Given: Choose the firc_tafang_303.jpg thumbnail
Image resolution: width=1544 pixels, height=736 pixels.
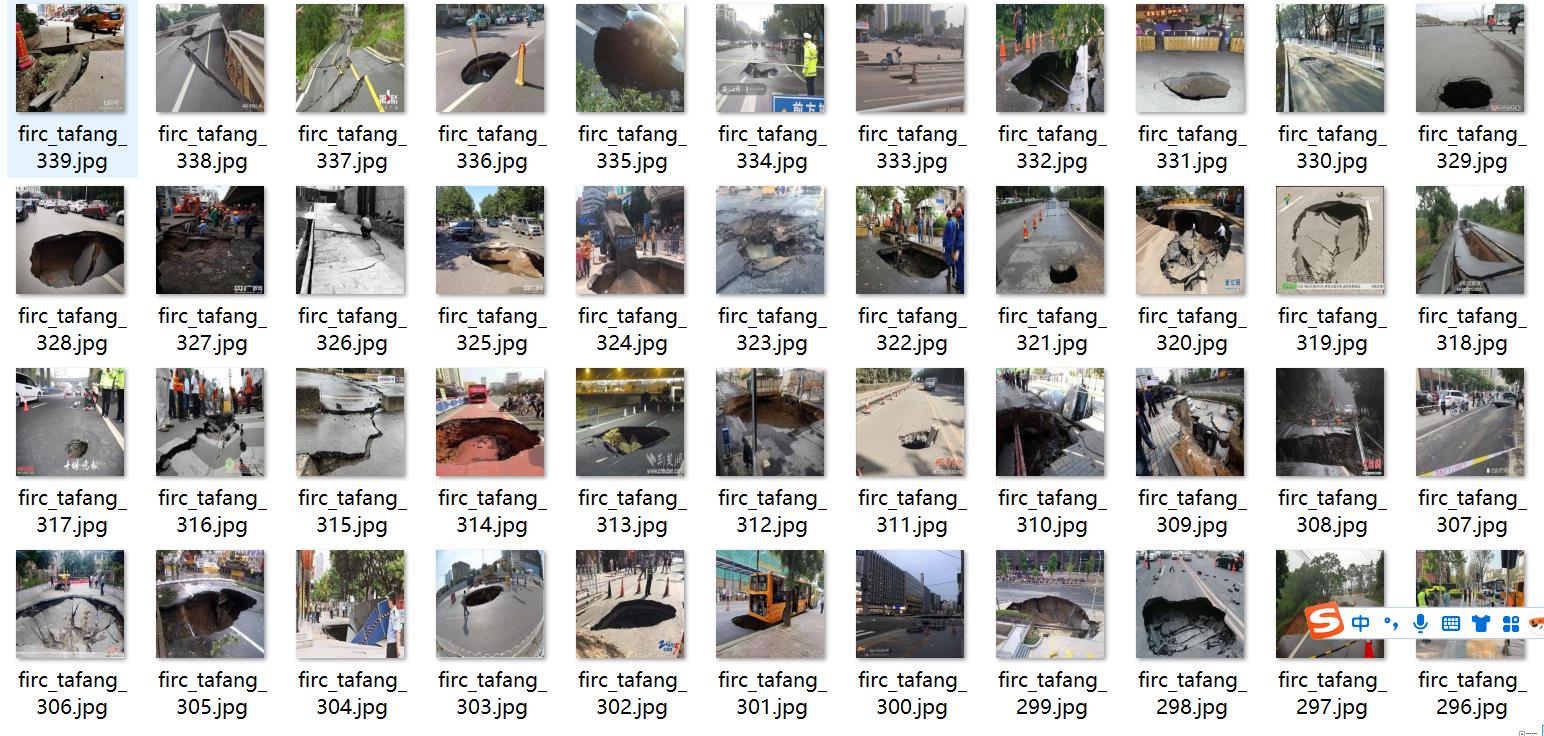Looking at the screenshot, I should pos(490,604).
